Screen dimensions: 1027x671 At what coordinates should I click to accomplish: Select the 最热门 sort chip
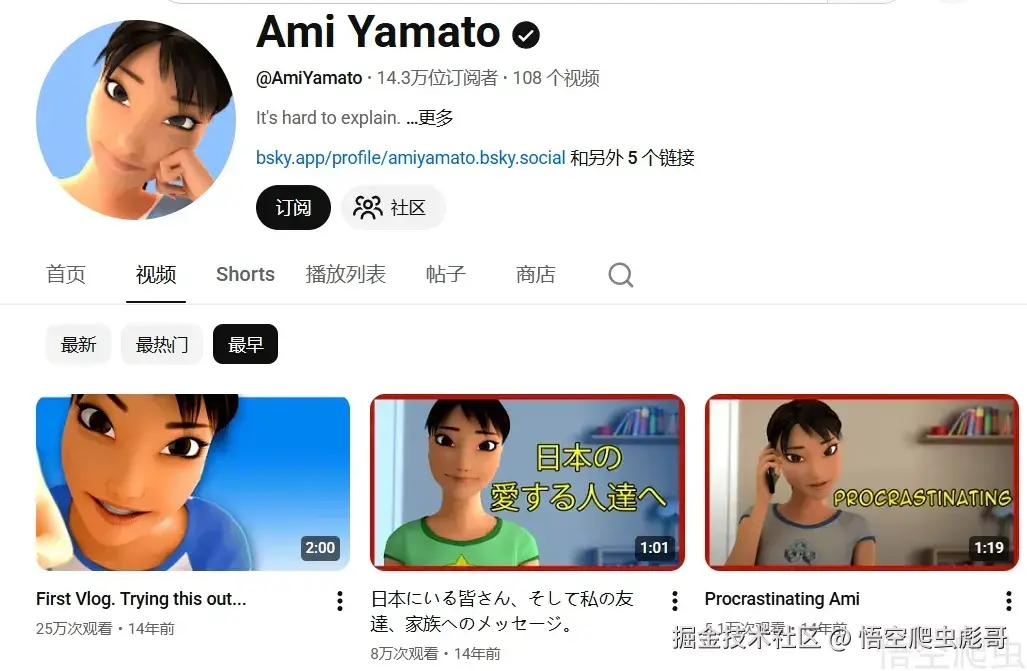point(162,345)
